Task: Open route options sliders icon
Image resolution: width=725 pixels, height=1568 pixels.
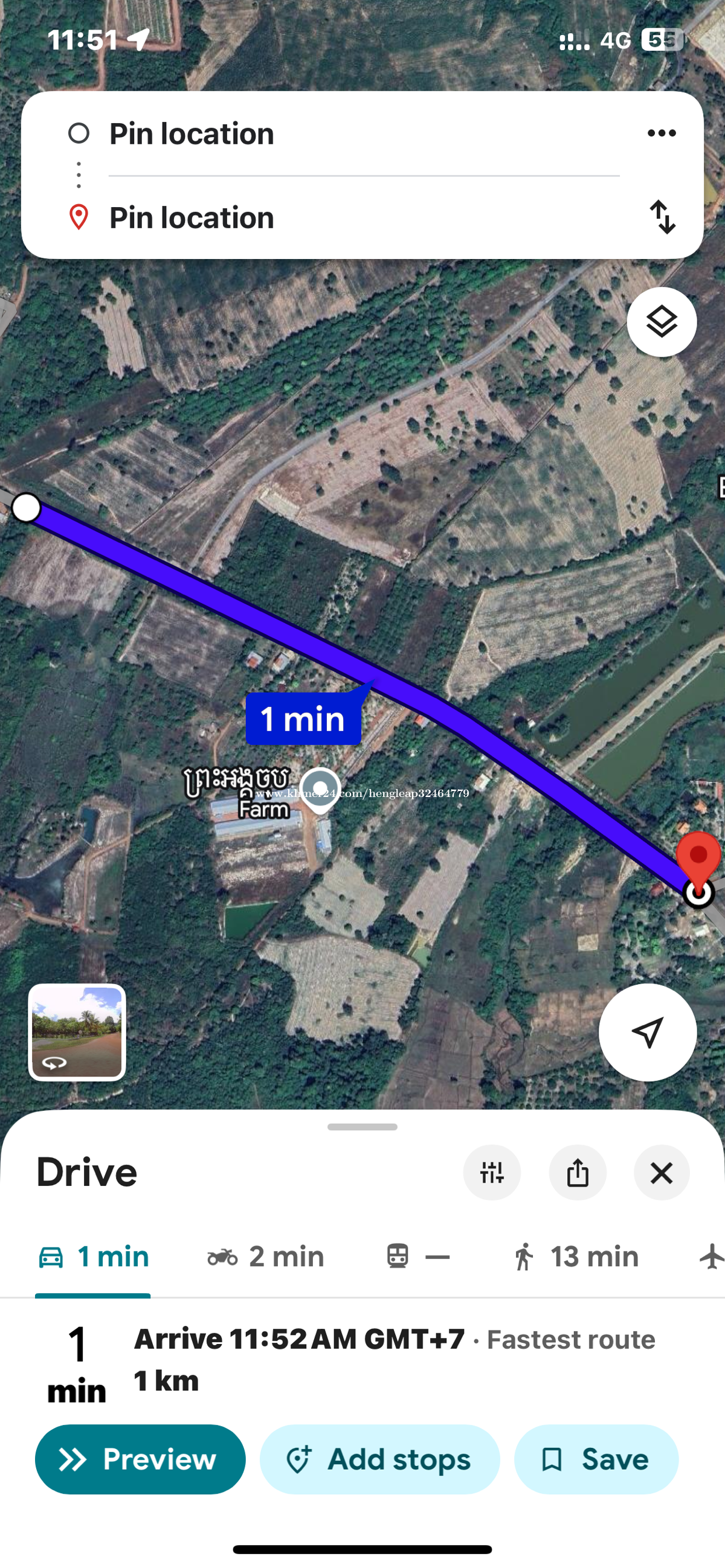Action: coord(492,1173)
